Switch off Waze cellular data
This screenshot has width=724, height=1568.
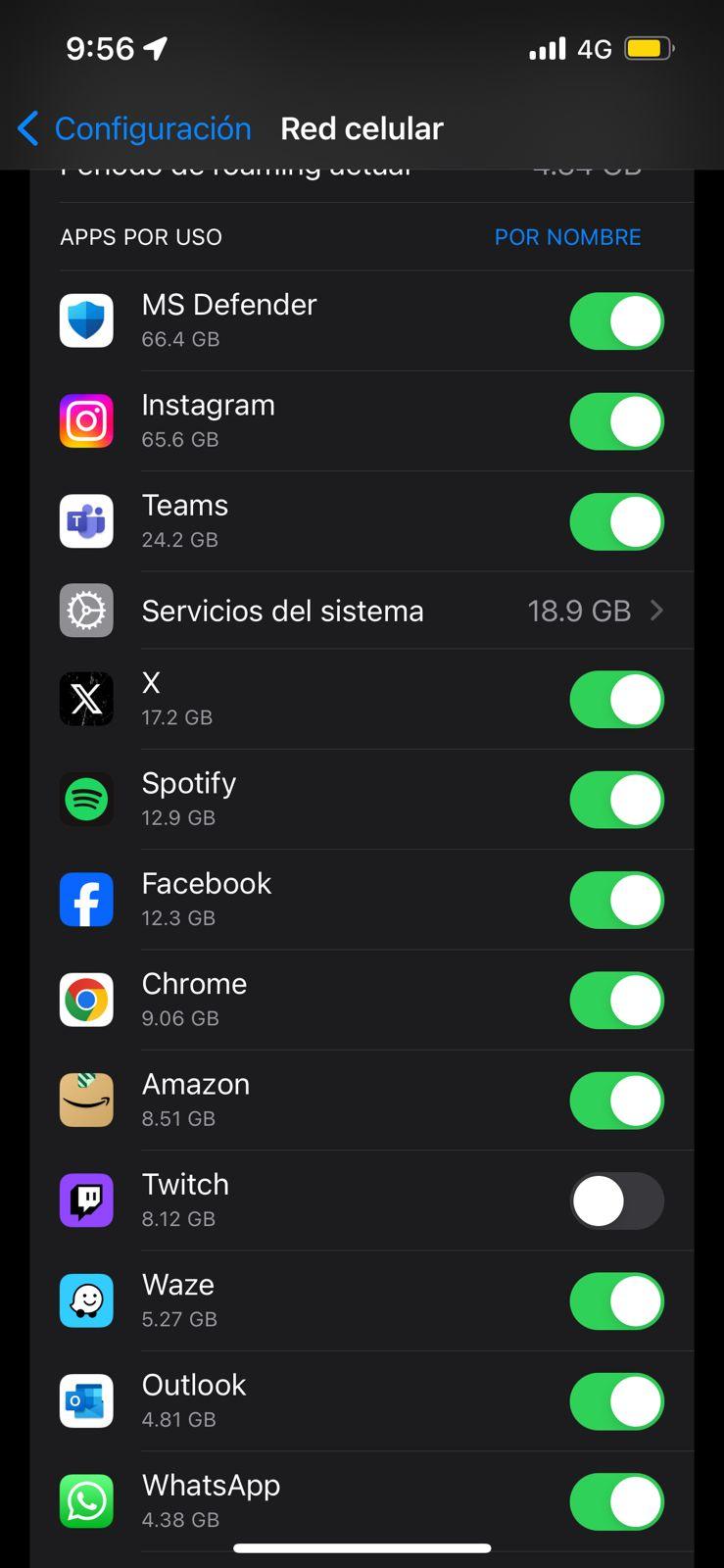click(x=616, y=1301)
